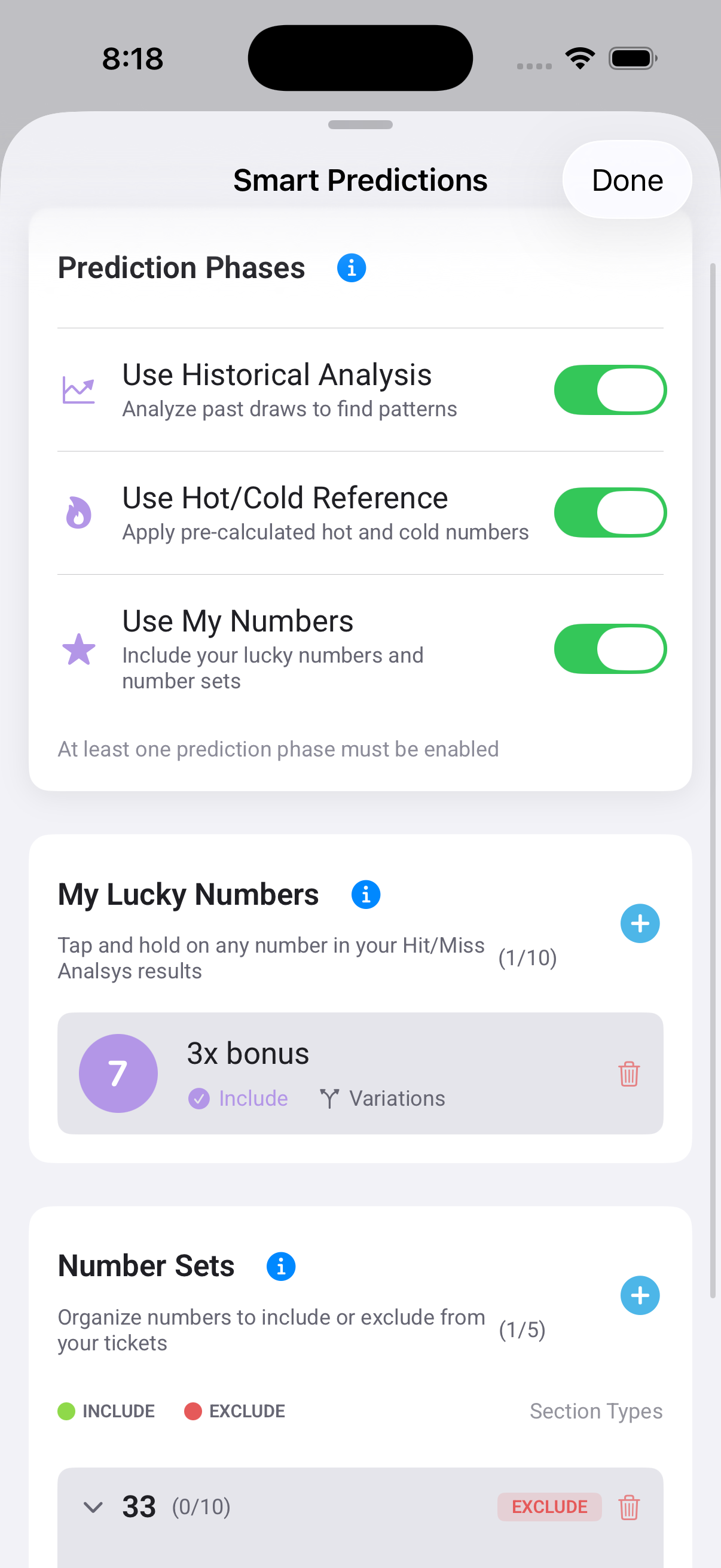Tap the plus icon to add a number set

pos(640,1296)
